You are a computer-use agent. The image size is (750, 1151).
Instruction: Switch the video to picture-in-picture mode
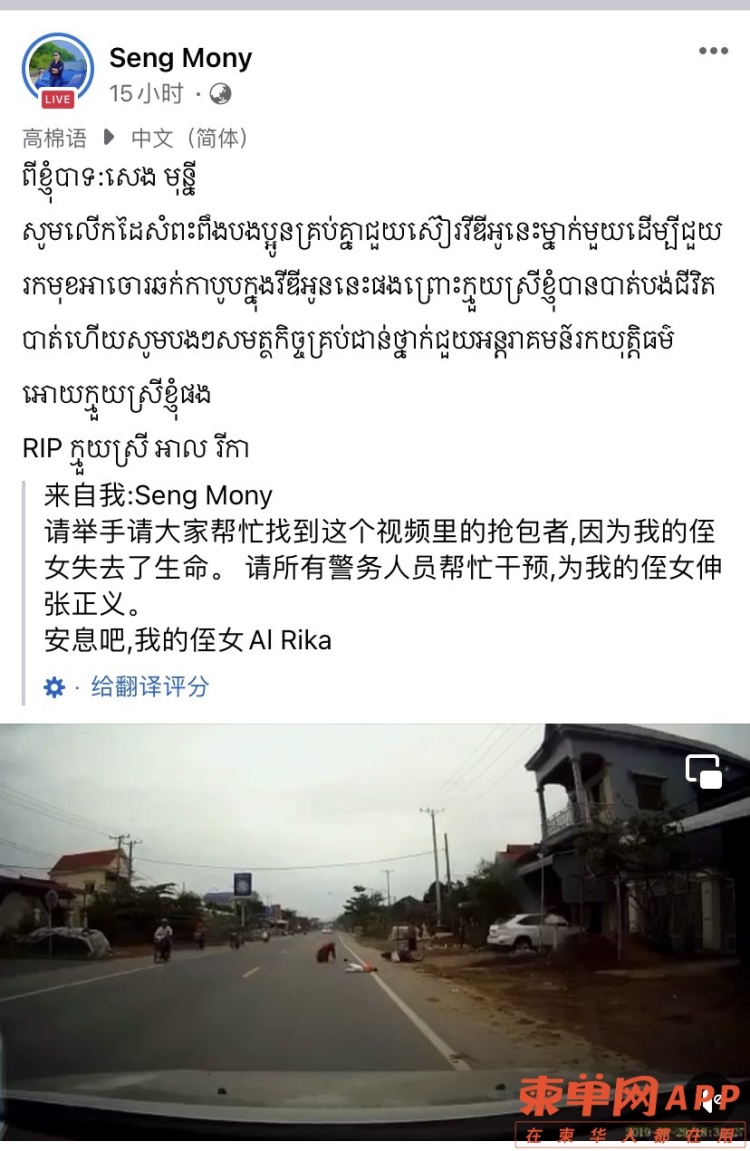point(704,772)
